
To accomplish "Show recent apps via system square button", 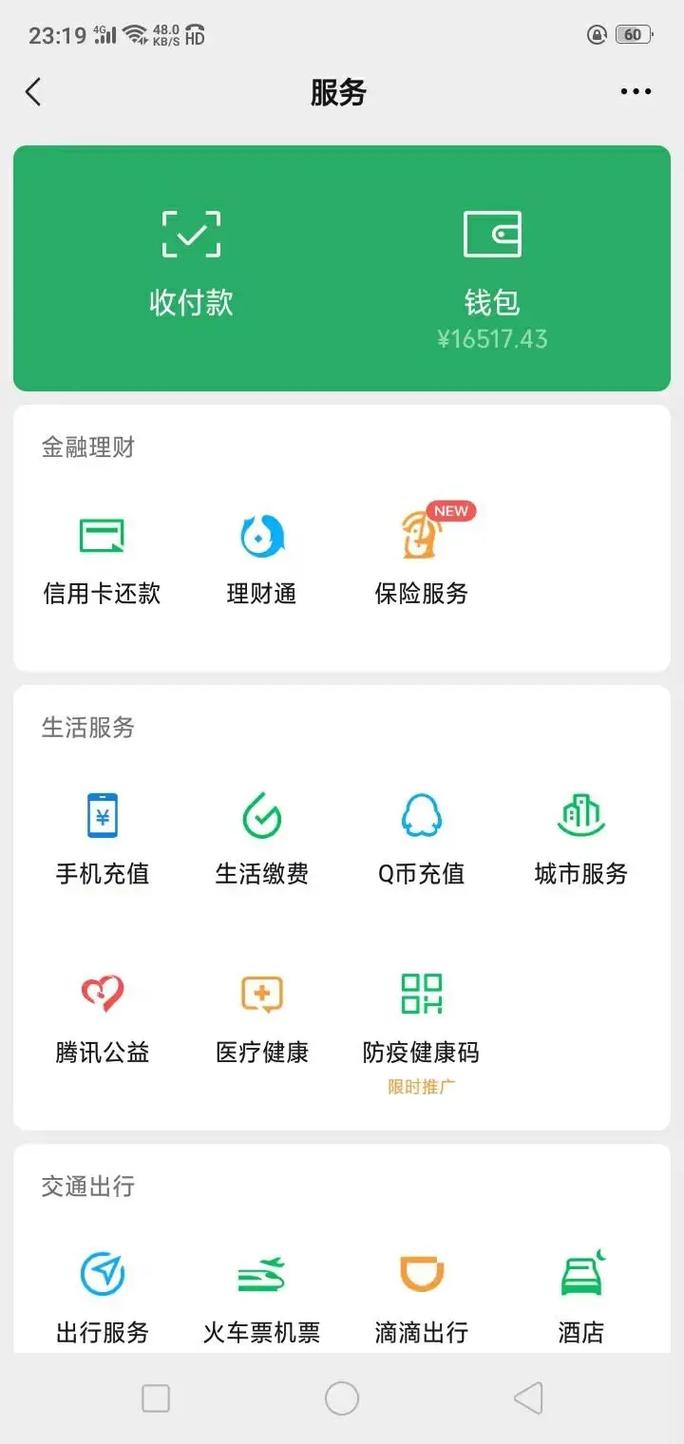I will pyautogui.click(x=156, y=1398).
